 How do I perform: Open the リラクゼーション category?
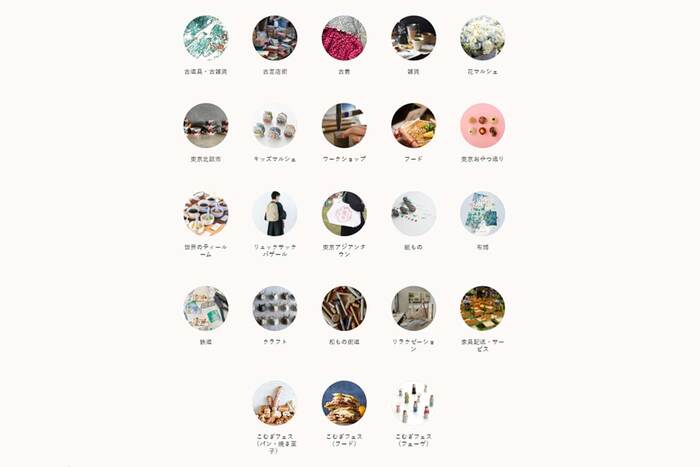413,309
